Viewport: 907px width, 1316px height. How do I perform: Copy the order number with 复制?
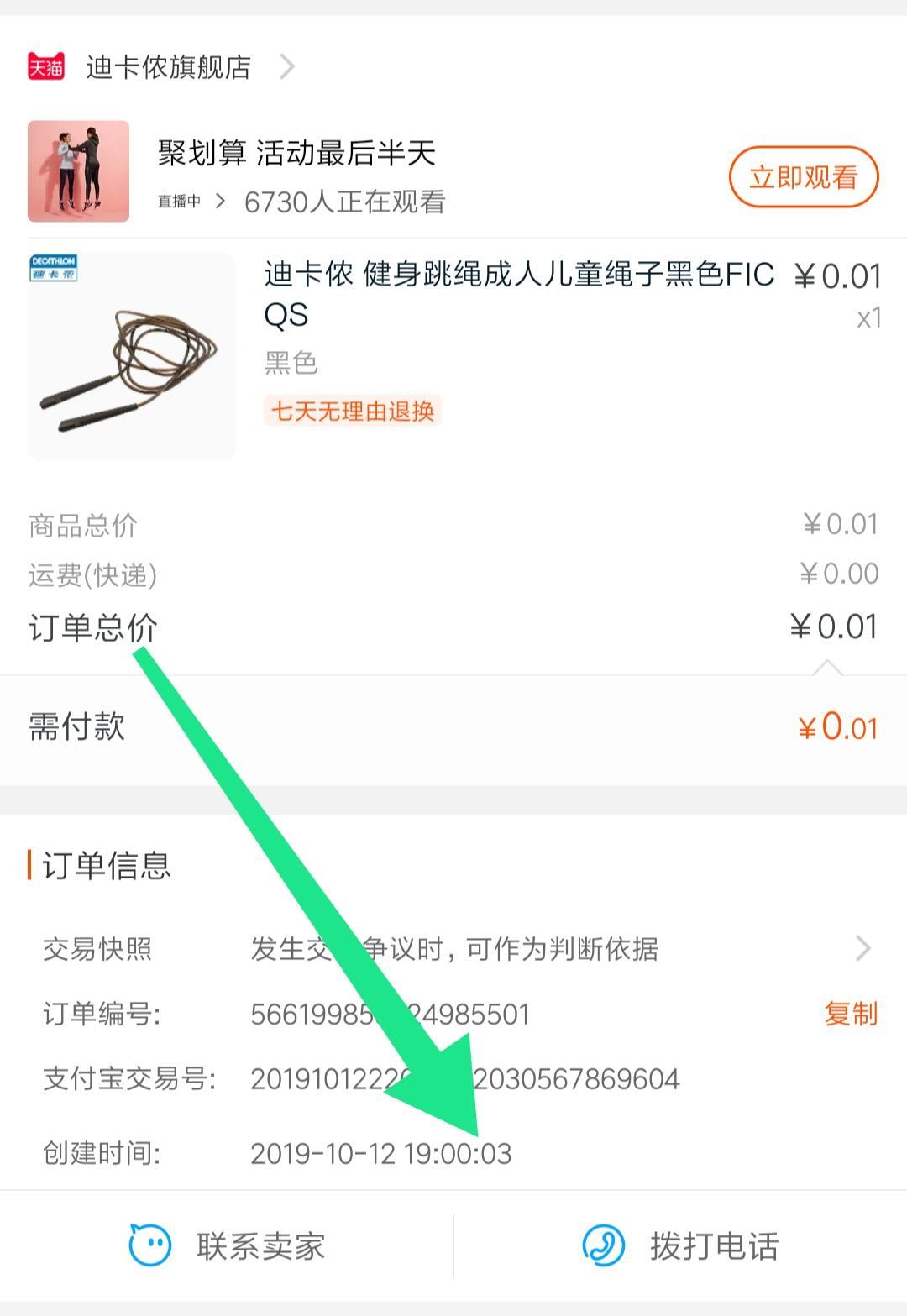click(850, 1014)
